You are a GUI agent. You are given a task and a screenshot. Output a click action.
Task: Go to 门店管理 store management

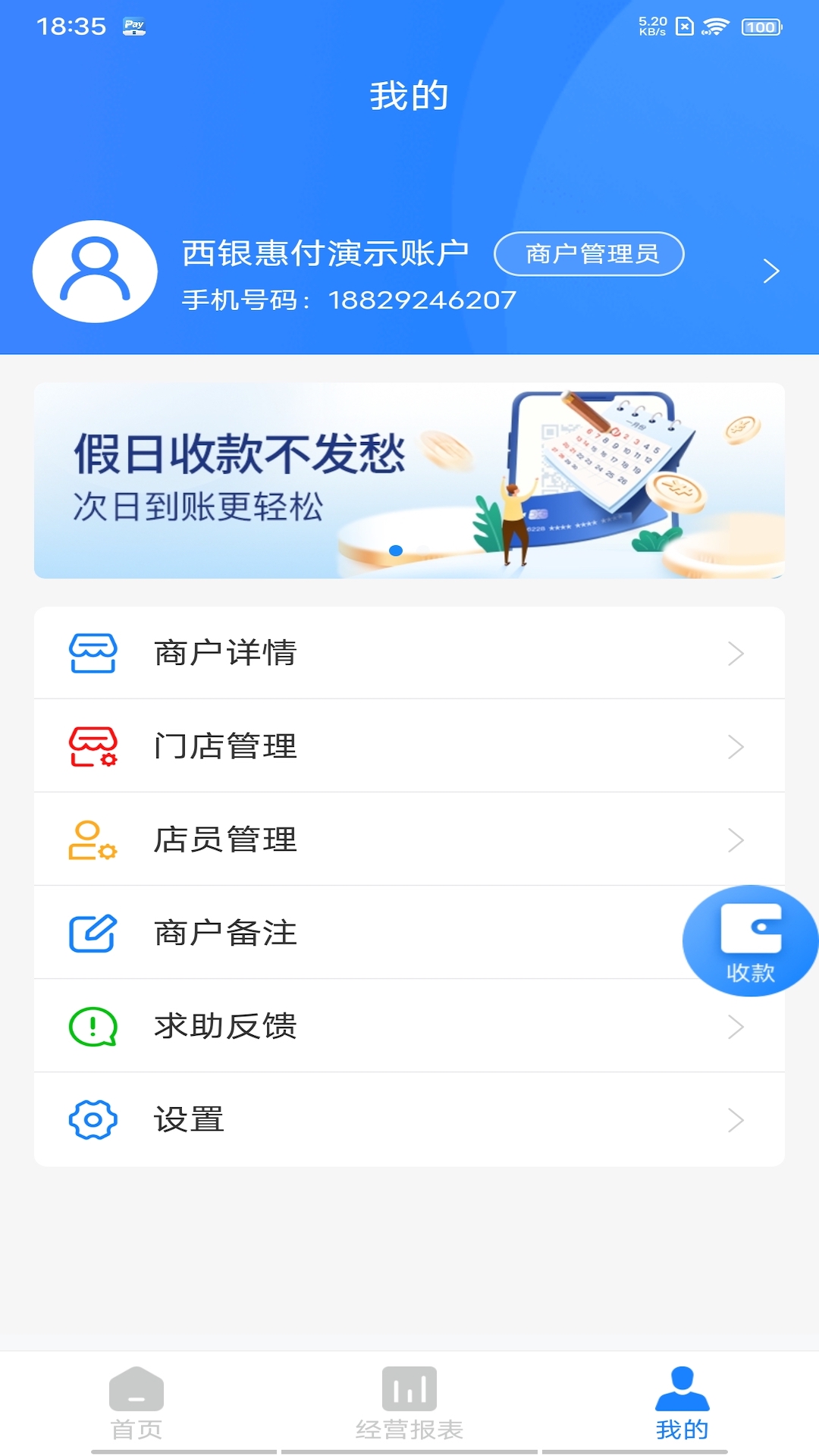click(409, 746)
